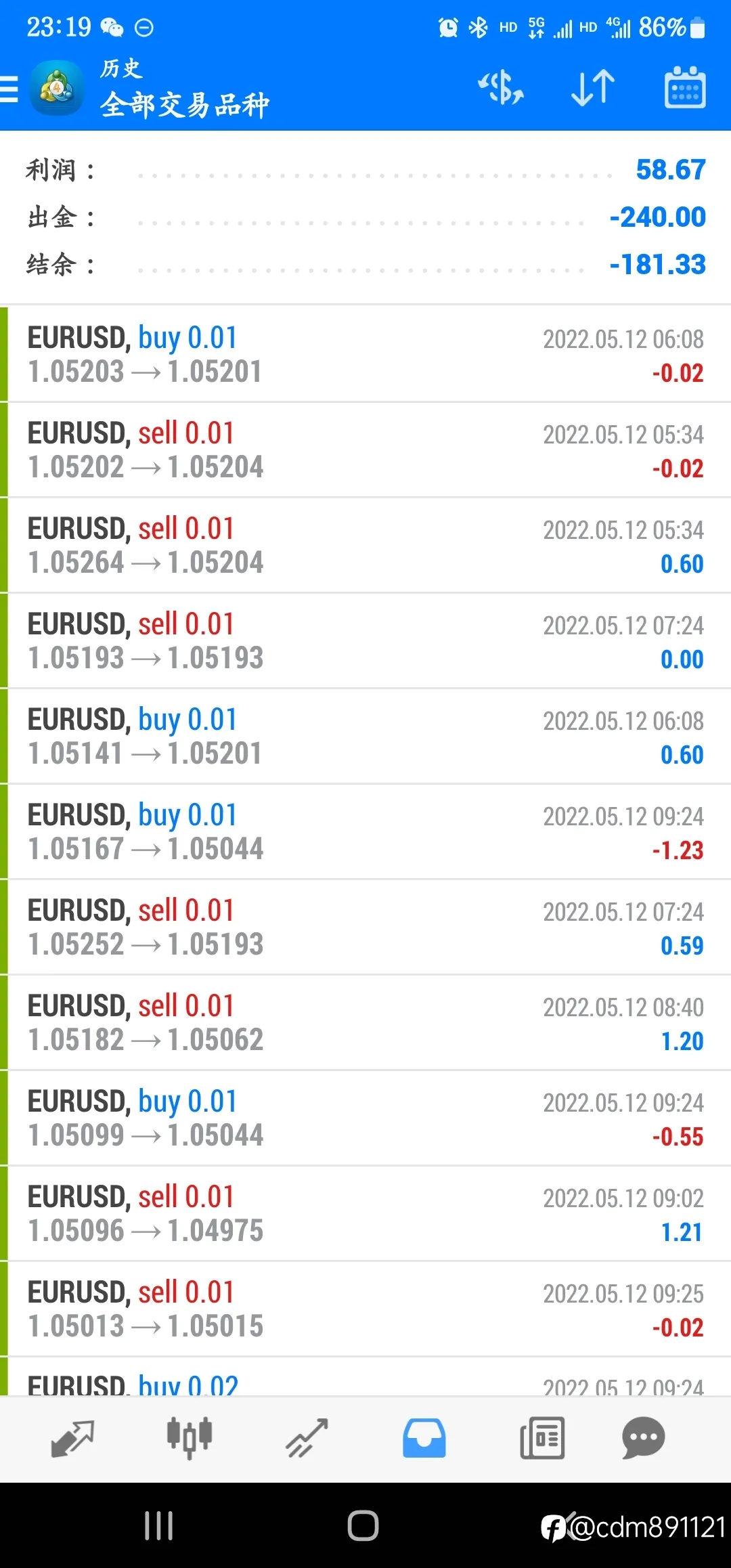The width and height of the screenshot is (731, 1568).
Task: Tap the currency symbol filter icon
Action: [x=501, y=88]
